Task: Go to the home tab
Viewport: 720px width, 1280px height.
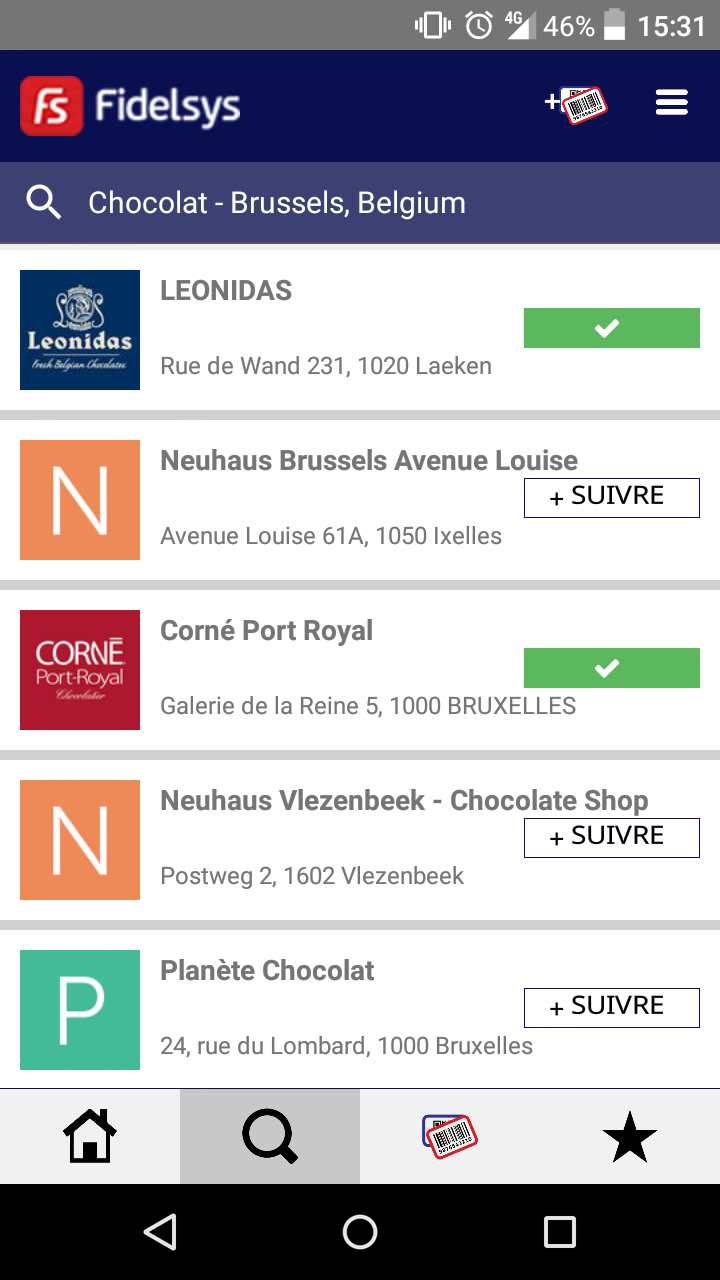Action: pyautogui.click(x=90, y=1137)
